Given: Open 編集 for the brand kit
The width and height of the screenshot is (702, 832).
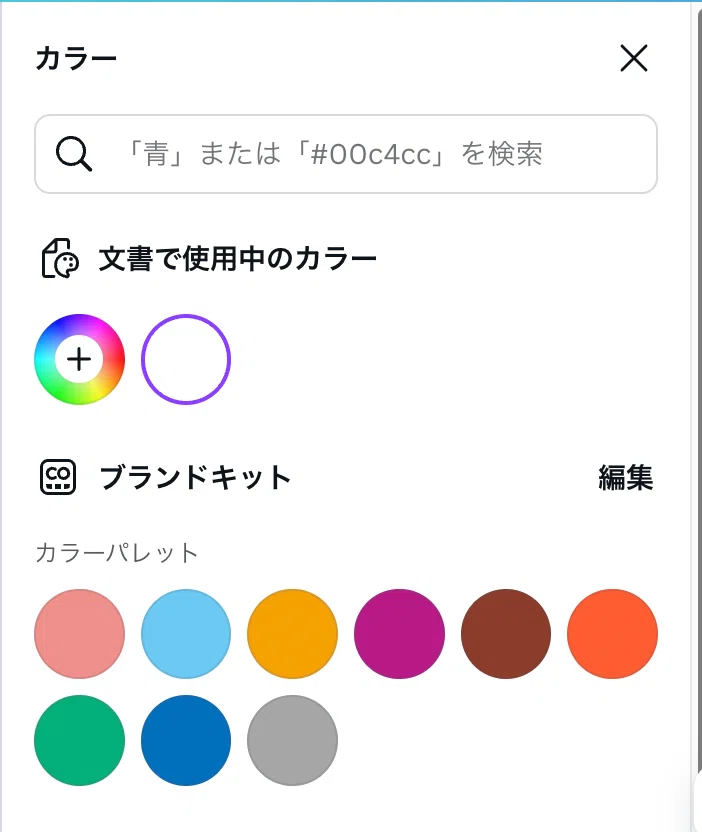Looking at the screenshot, I should click(x=625, y=477).
